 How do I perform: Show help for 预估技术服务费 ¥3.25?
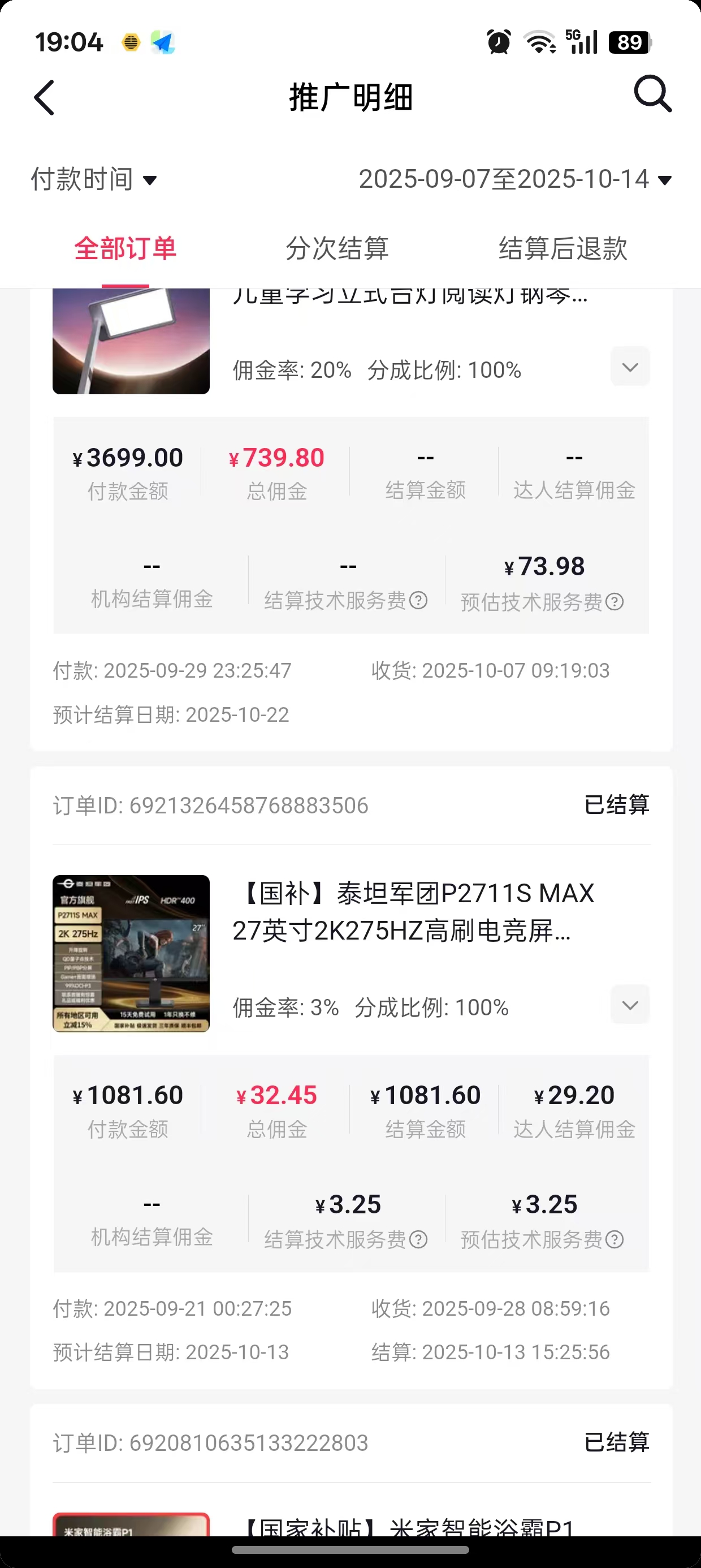coord(615,1239)
